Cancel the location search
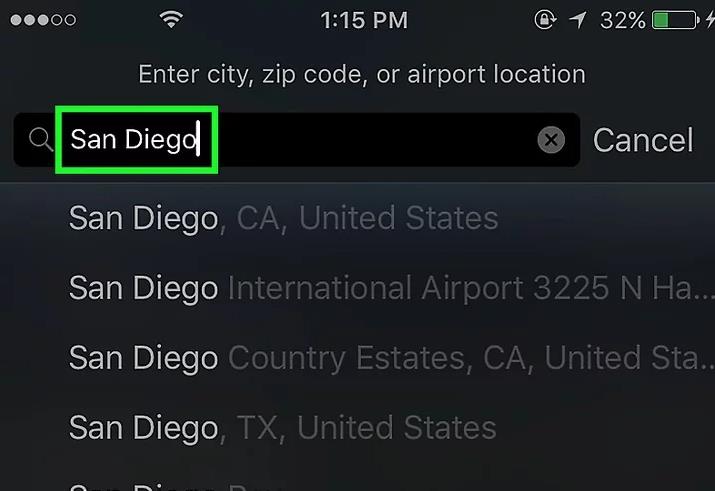Image resolution: width=715 pixels, height=491 pixels. (x=642, y=140)
